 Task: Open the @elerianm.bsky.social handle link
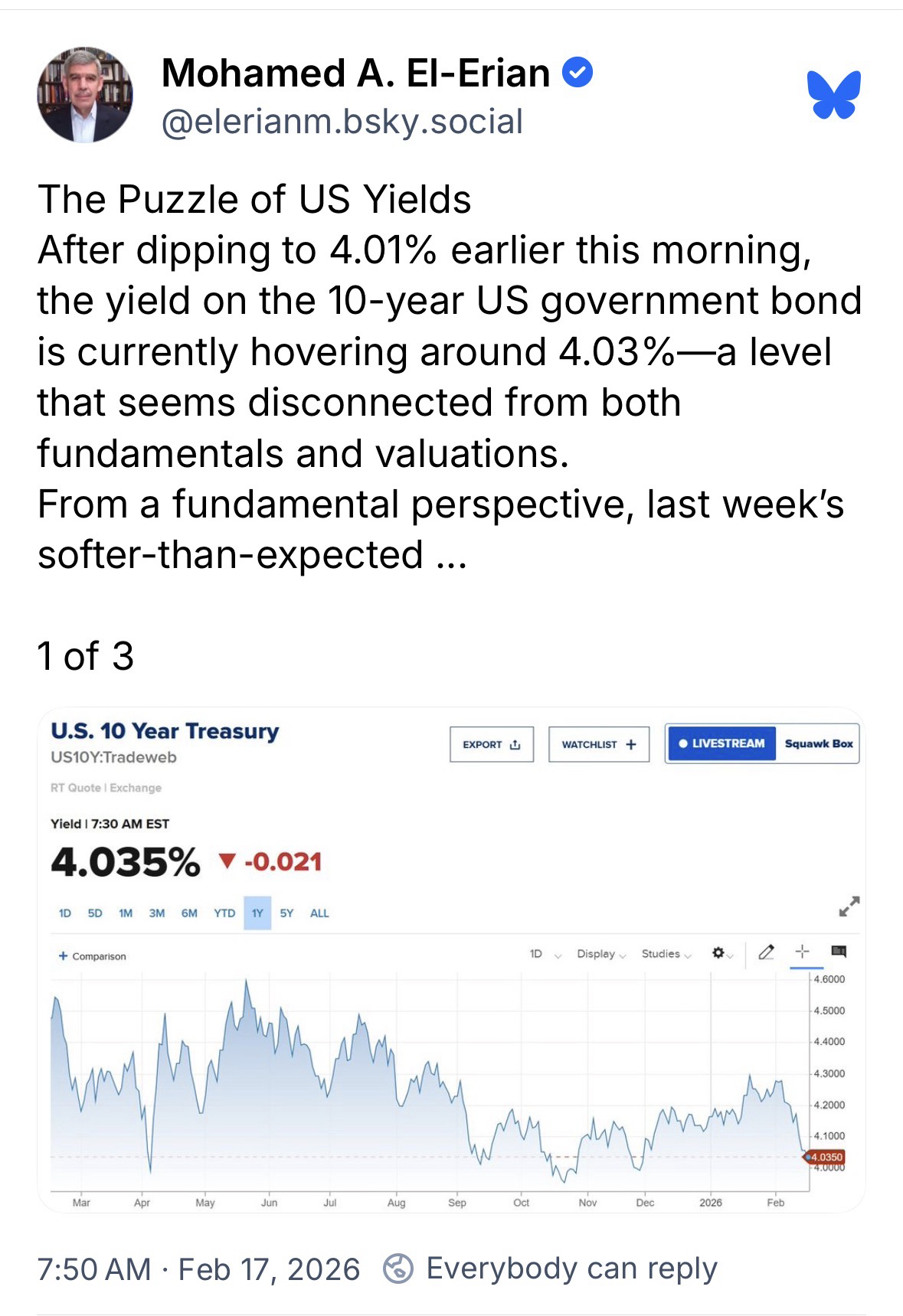click(x=342, y=122)
